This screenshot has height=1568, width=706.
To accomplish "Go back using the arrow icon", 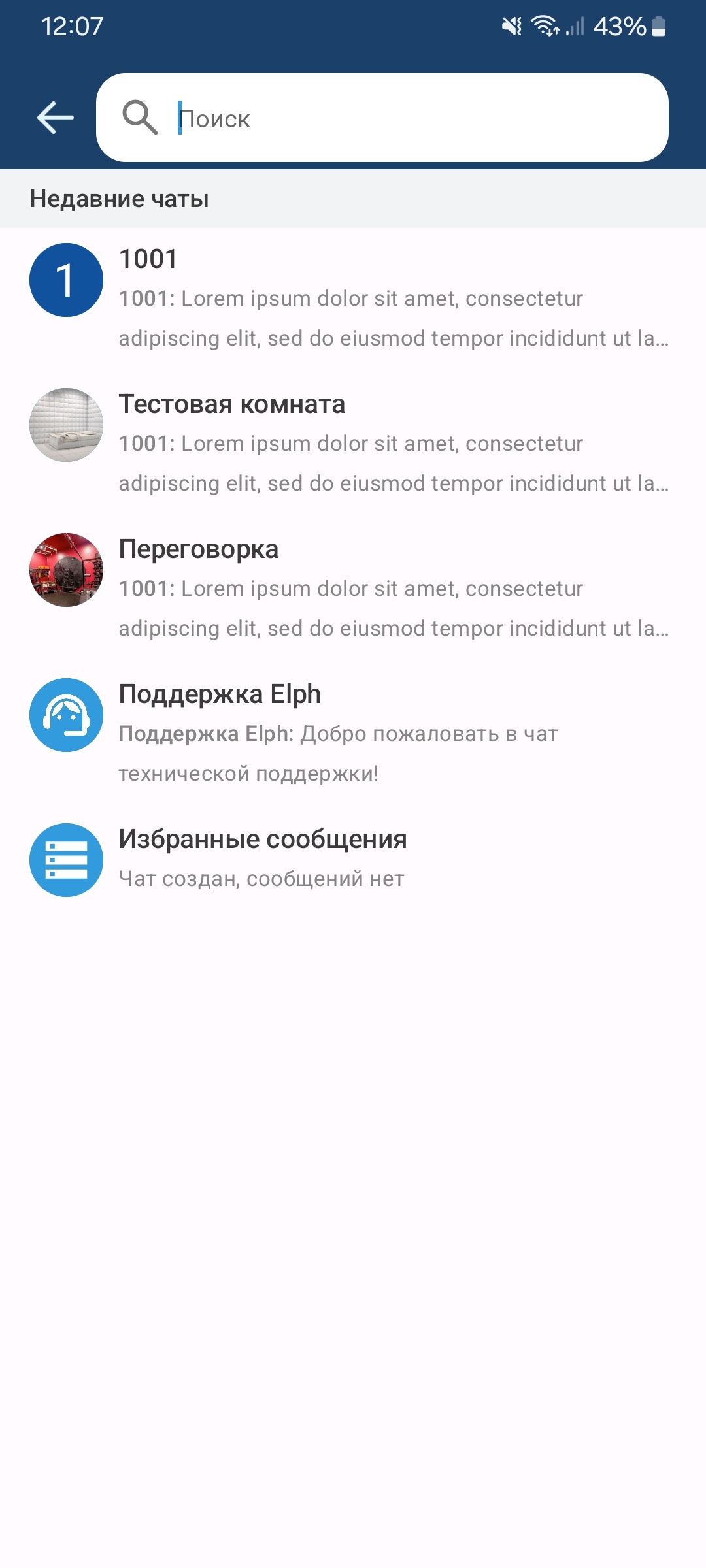I will coord(56,118).
